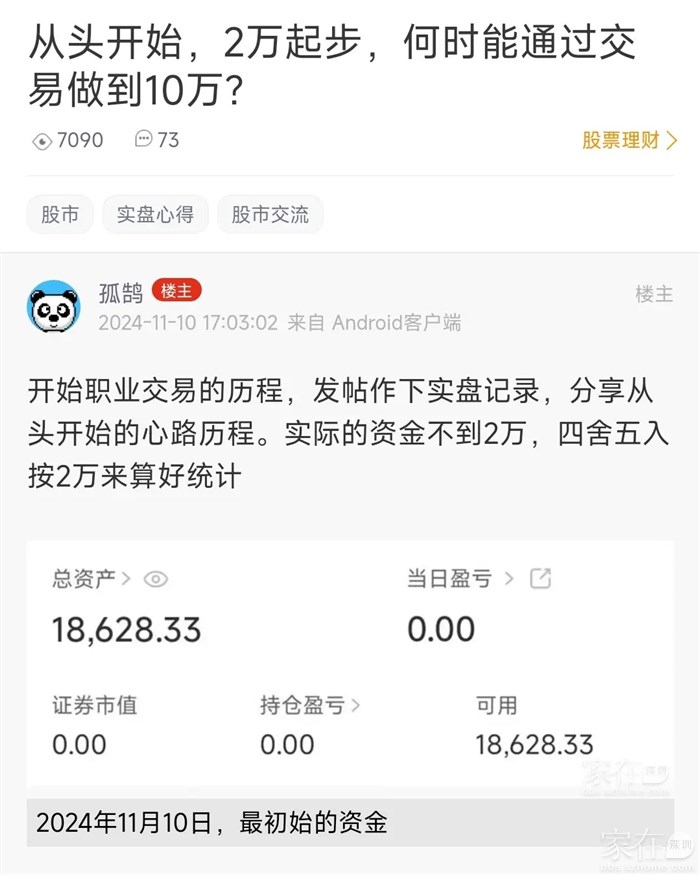Select the 实盘心得 tag chip

click(155, 214)
